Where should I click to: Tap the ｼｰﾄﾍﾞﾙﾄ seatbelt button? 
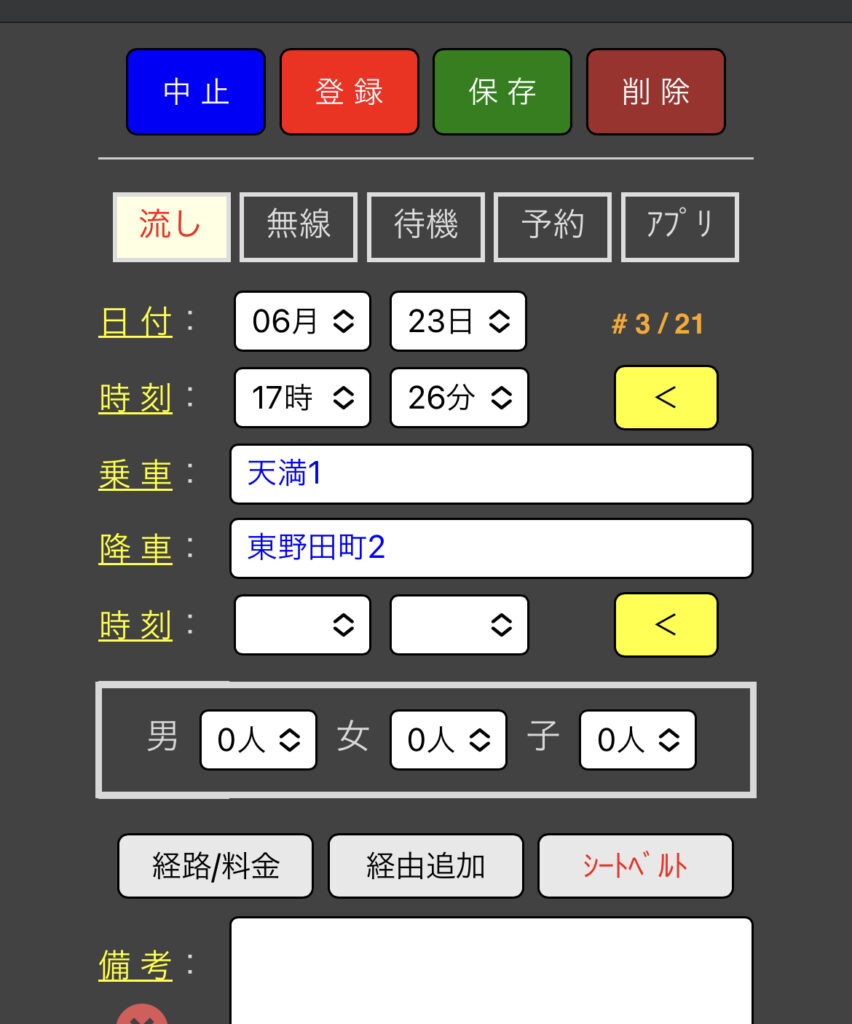pos(635,866)
